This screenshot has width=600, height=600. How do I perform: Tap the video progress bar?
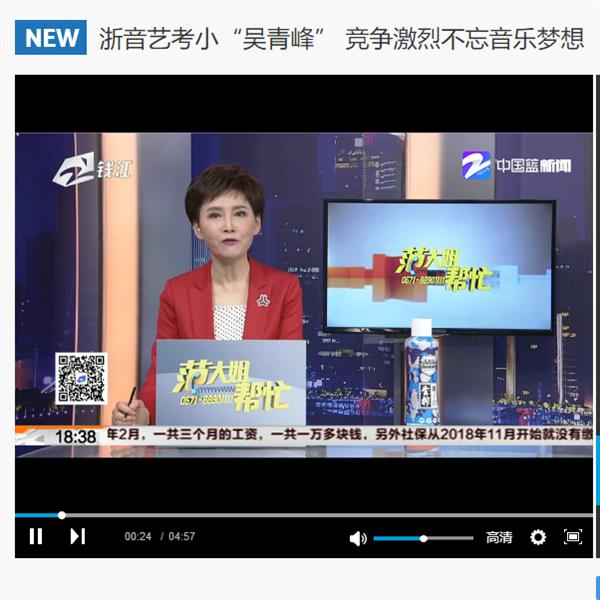[x=300, y=515]
